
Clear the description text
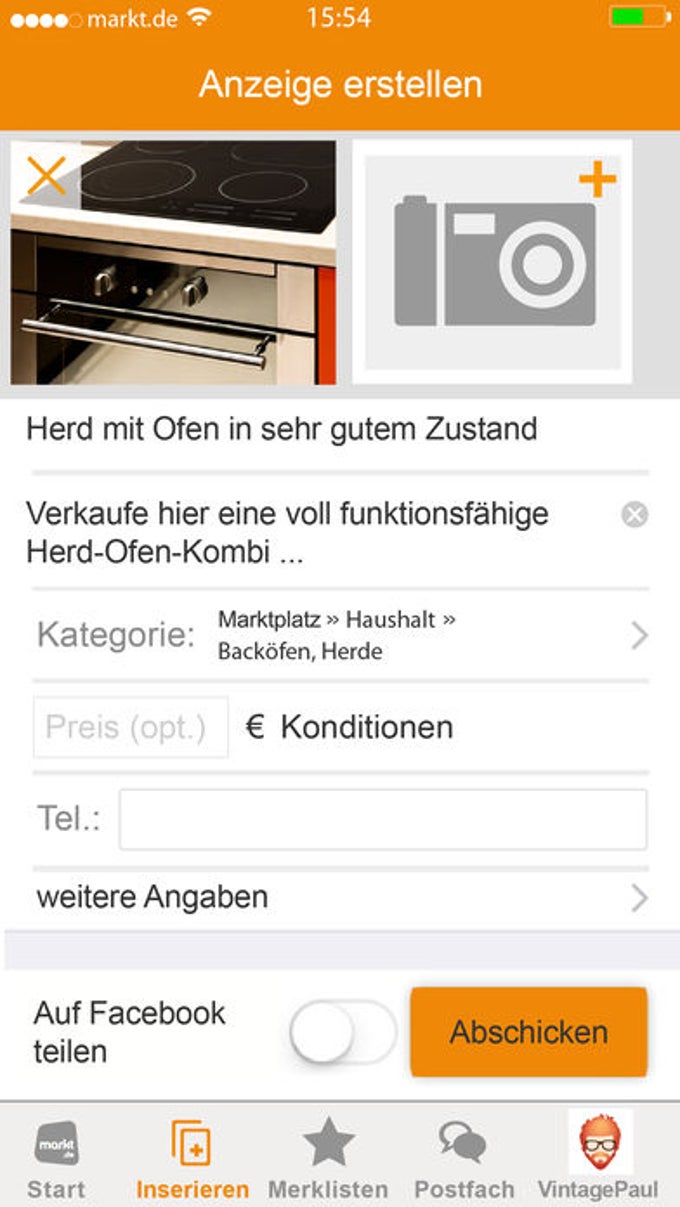pyautogui.click(x=635, y=515)
